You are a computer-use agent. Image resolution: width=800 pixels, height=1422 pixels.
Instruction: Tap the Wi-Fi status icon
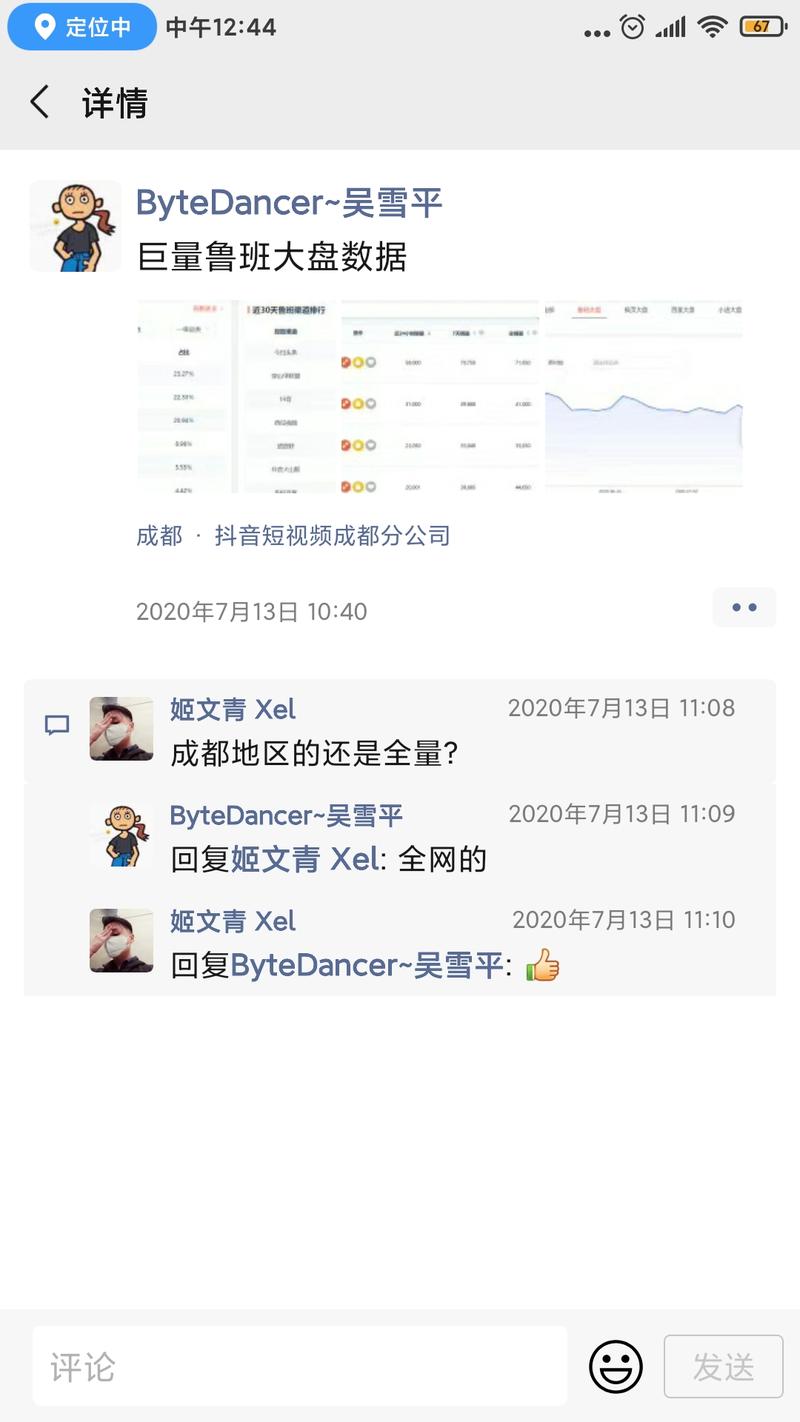click(x=712, y=27)
